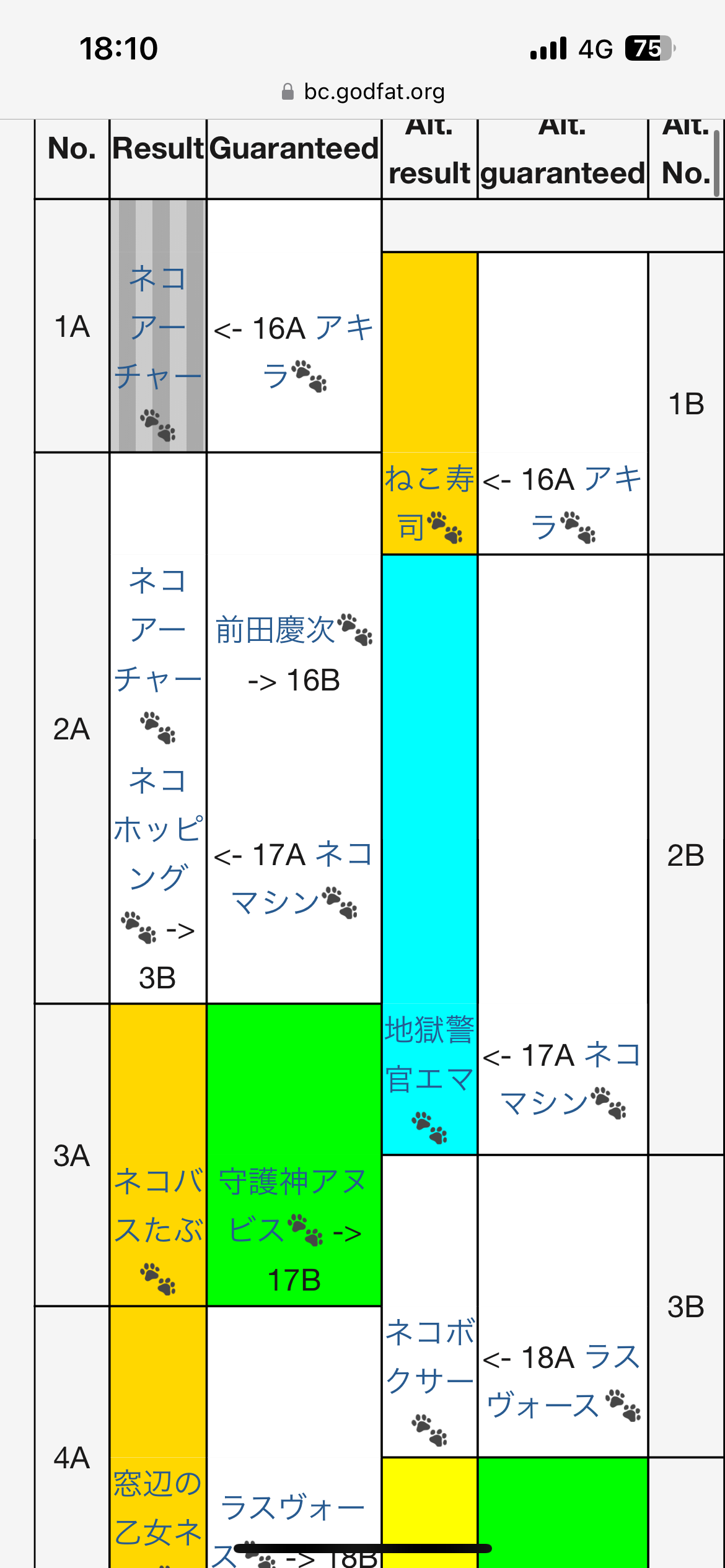Open the ネコホッピング link
The image size is (725, 1568).
click(x=157, y=829)
